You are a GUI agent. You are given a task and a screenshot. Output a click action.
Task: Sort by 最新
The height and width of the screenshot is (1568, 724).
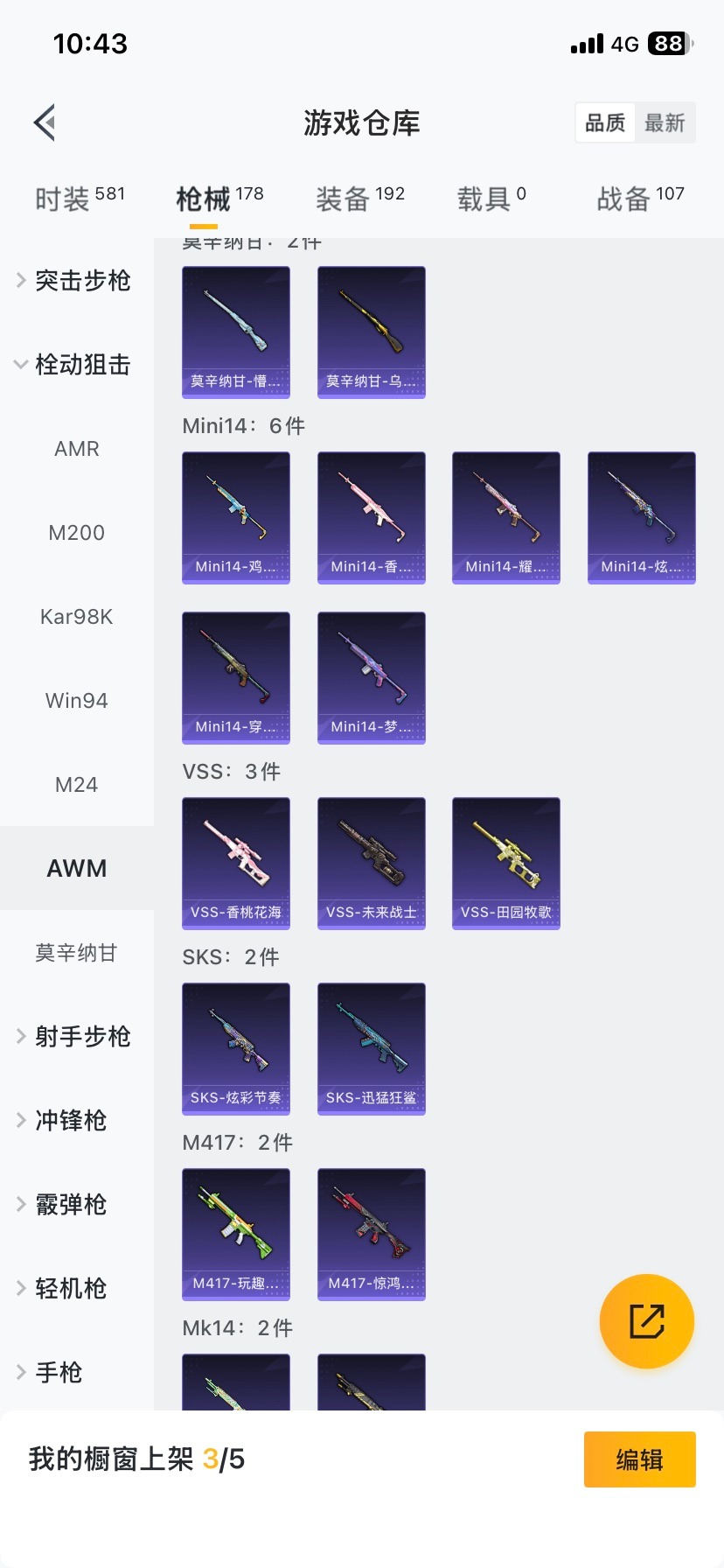pyautogui.click(x=665, y=123)
